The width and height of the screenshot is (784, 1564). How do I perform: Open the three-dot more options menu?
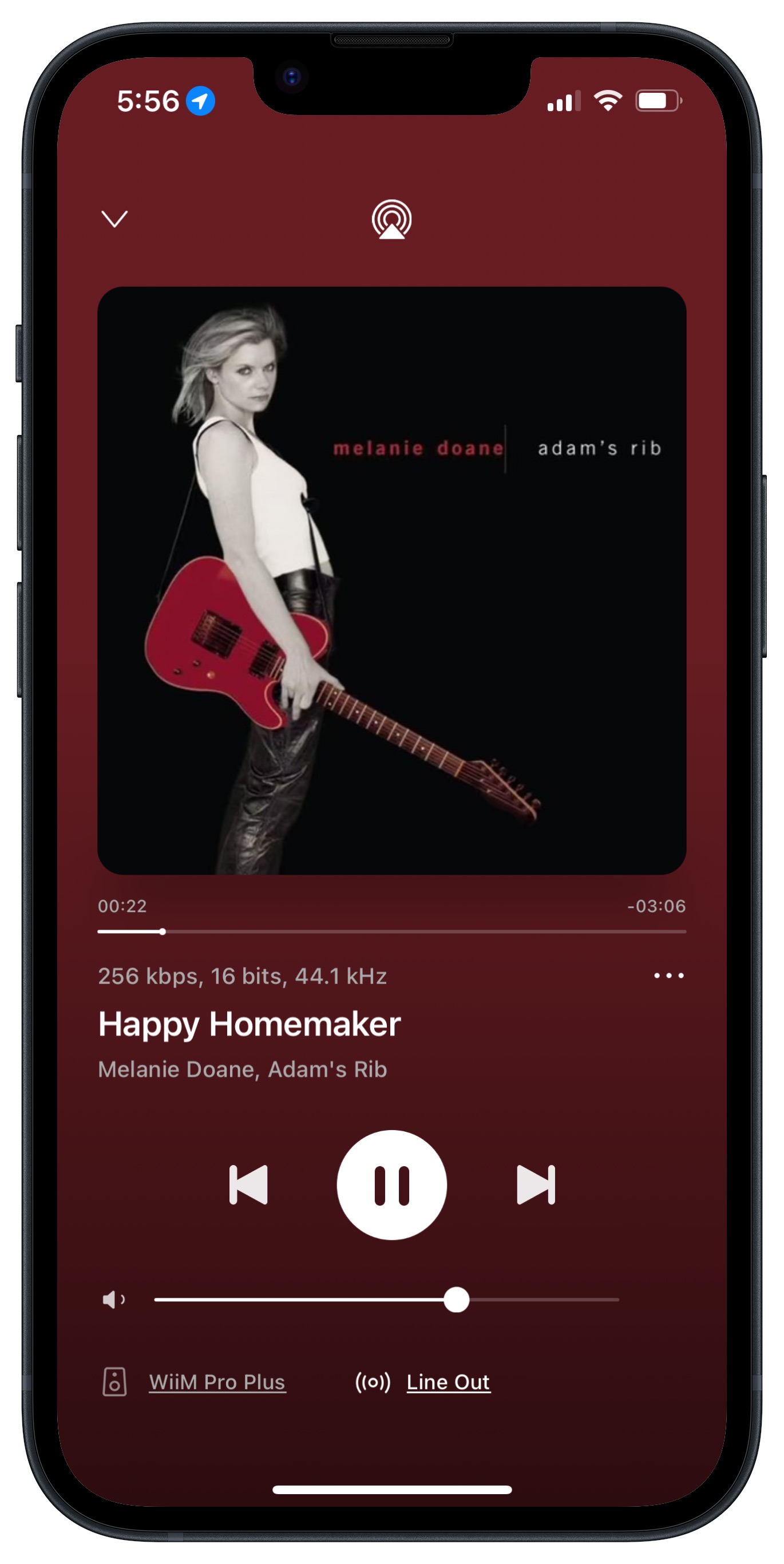[x=669, y=975]
